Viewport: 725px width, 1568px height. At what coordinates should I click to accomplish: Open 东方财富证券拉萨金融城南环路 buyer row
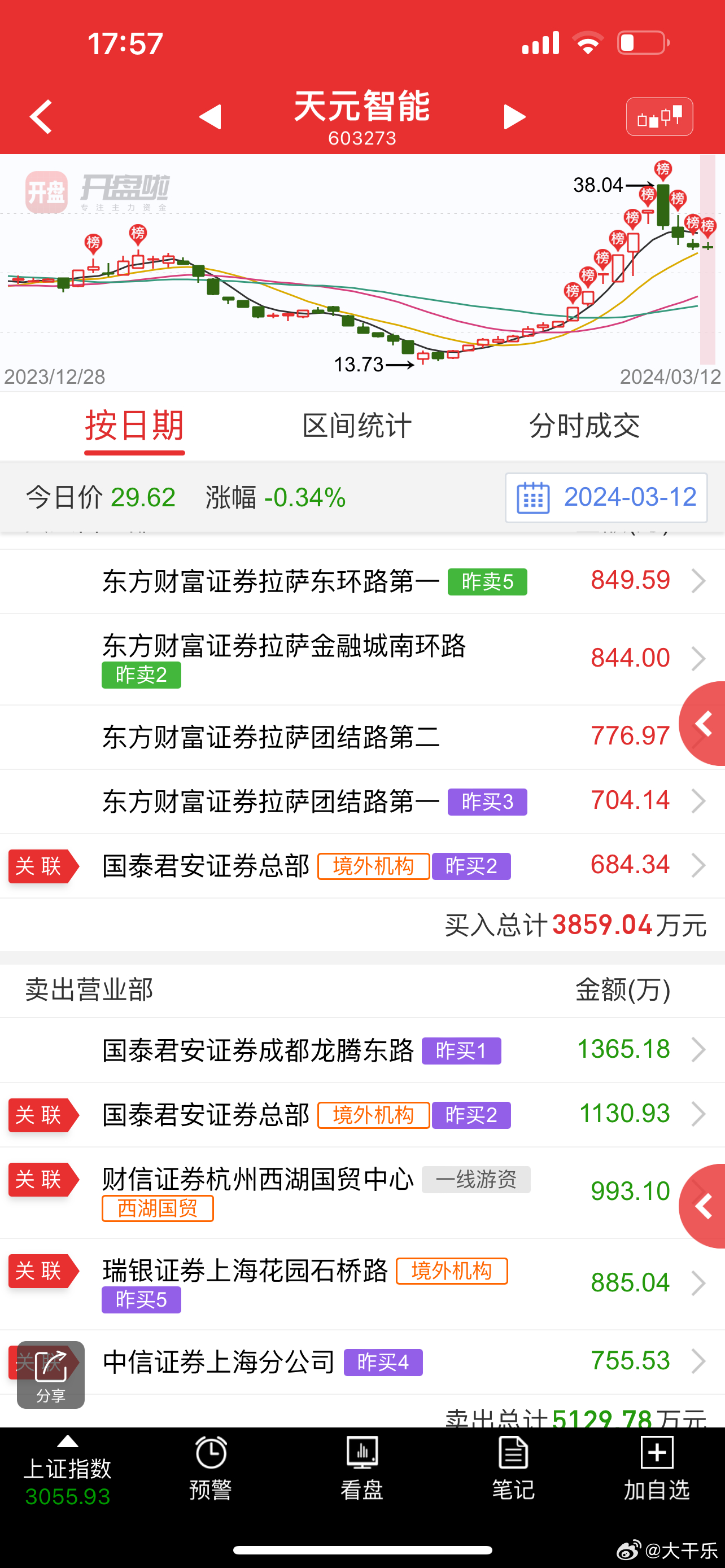362,659
